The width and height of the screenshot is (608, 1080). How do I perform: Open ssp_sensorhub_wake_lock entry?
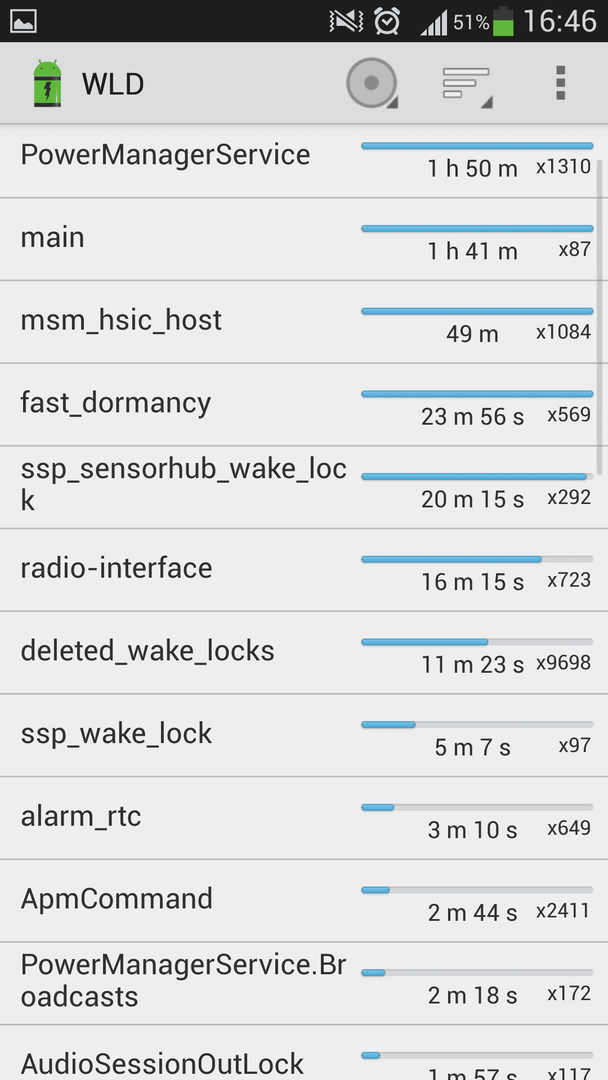pyautogui.click(x=304, y=487)
